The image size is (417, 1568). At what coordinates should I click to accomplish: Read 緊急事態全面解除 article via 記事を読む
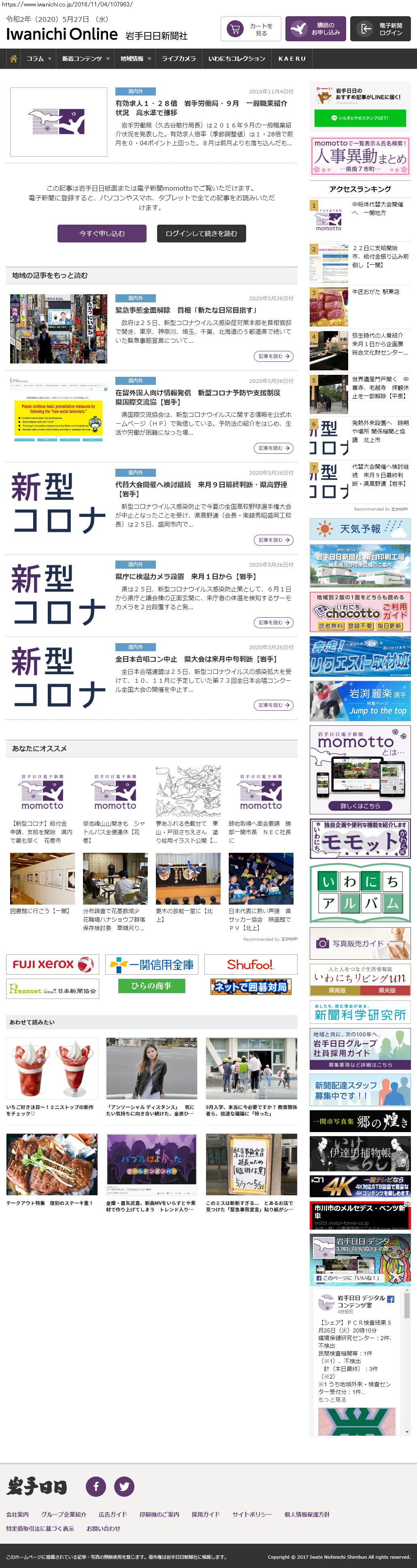[273, 356]
